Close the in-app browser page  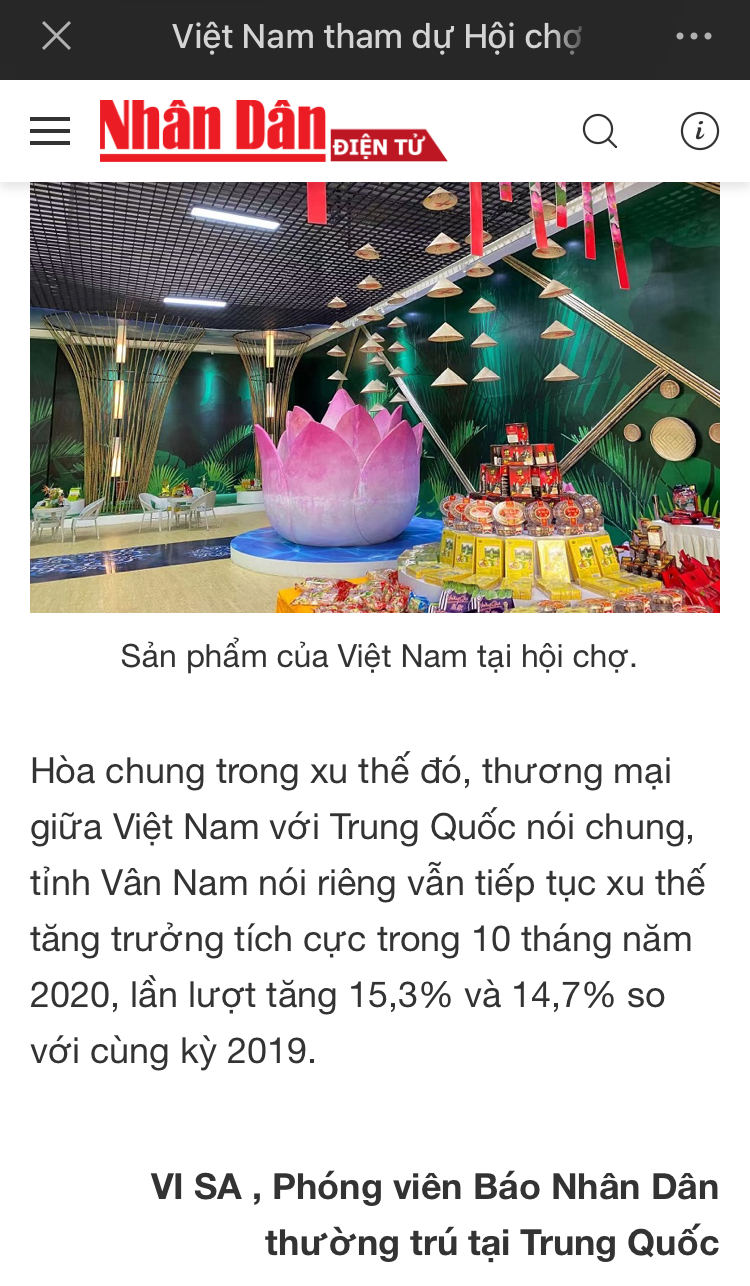pos(56,37)
